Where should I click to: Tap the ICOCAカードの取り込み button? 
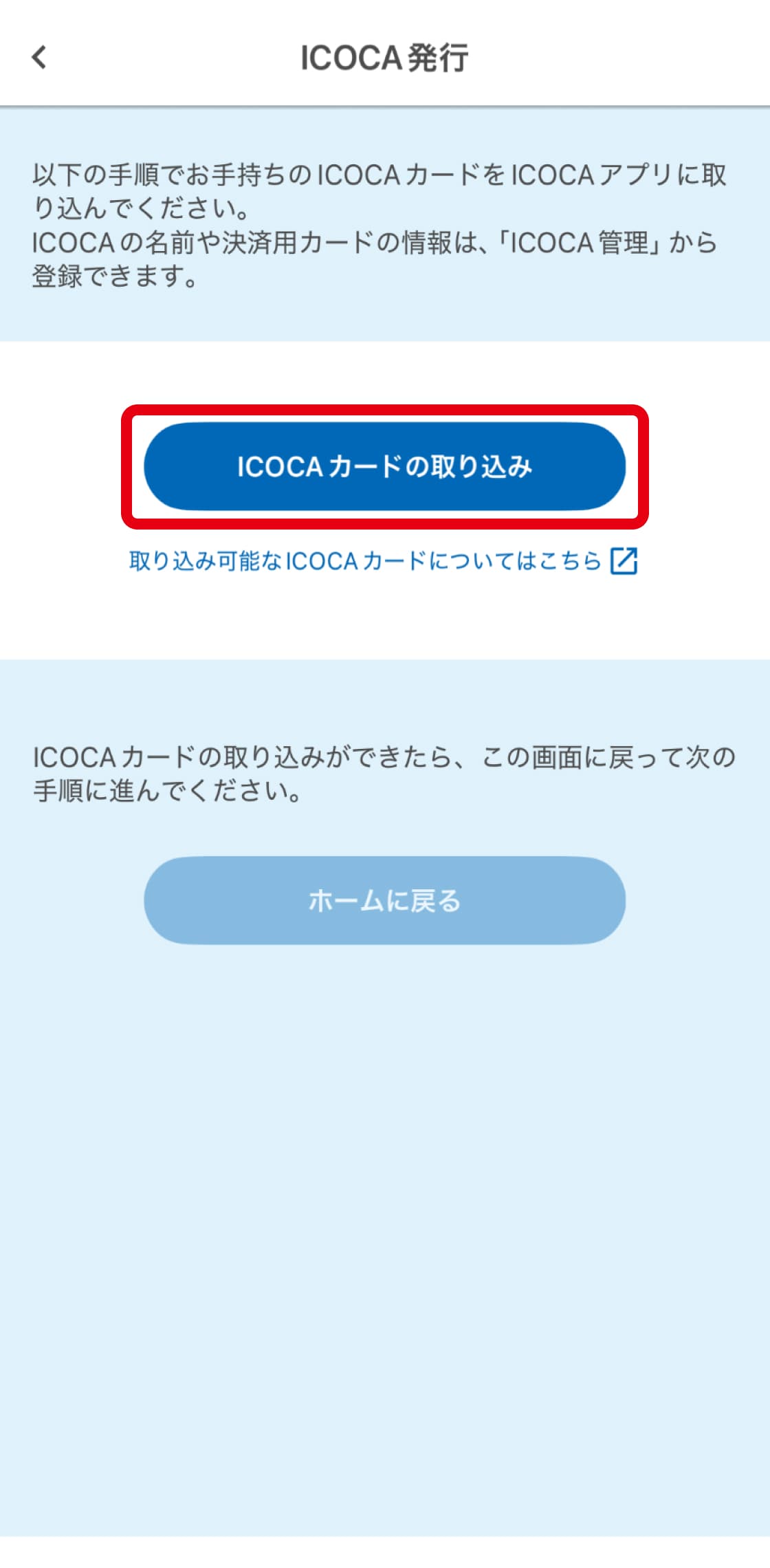coord(384,466)
